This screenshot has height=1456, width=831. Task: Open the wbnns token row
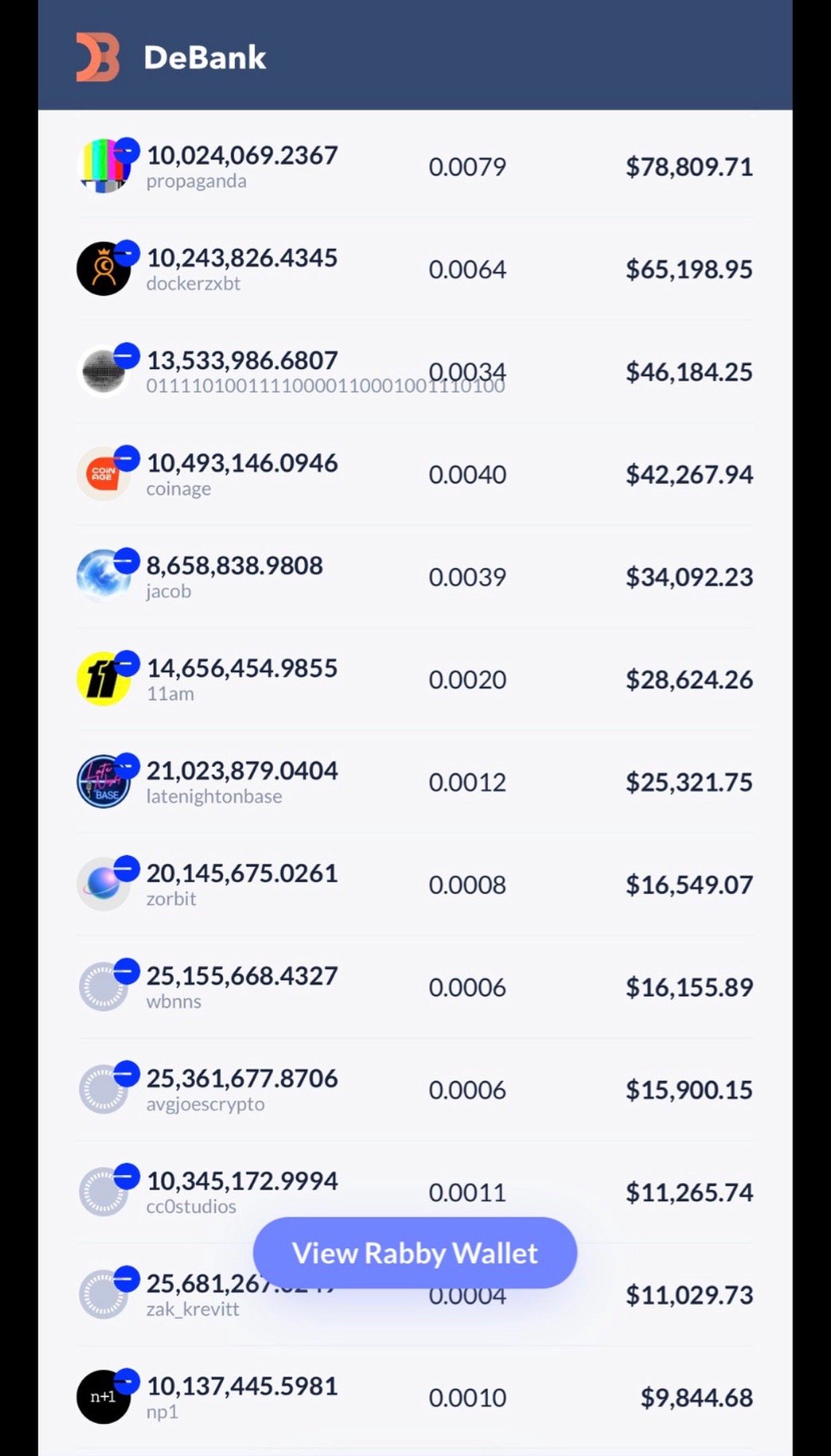pos(414,988)
